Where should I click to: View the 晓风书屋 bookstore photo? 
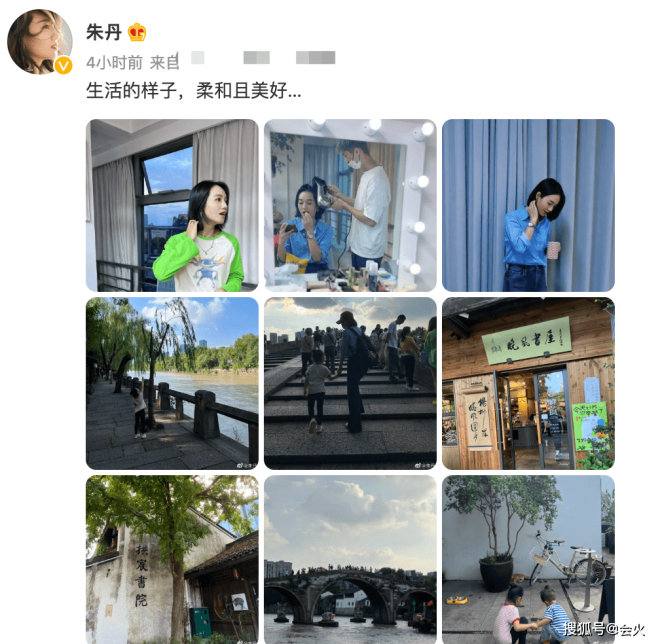tap(528, 383)
